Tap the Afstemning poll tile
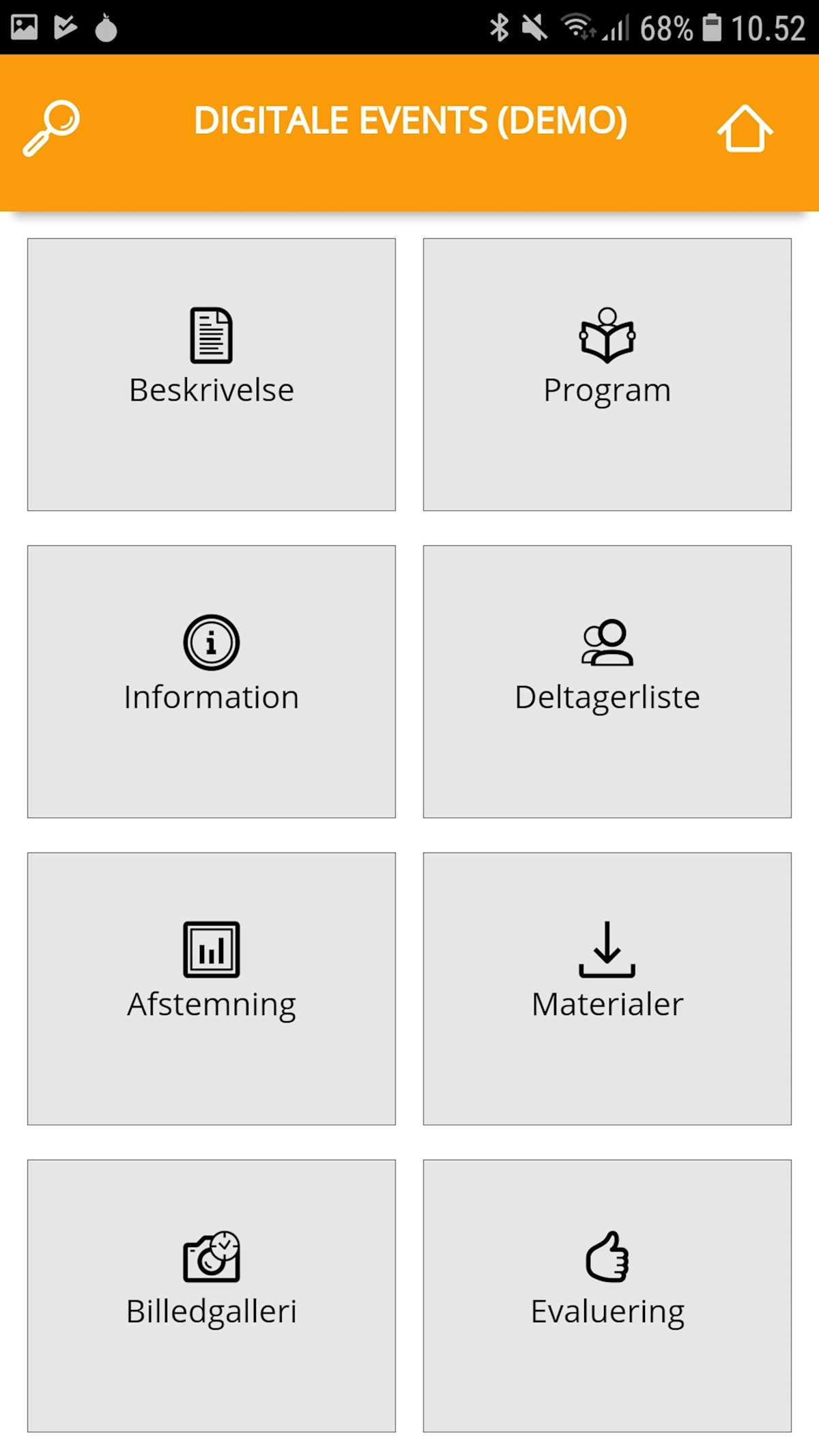Viewport: 819px width, 1456px height. 212,988
